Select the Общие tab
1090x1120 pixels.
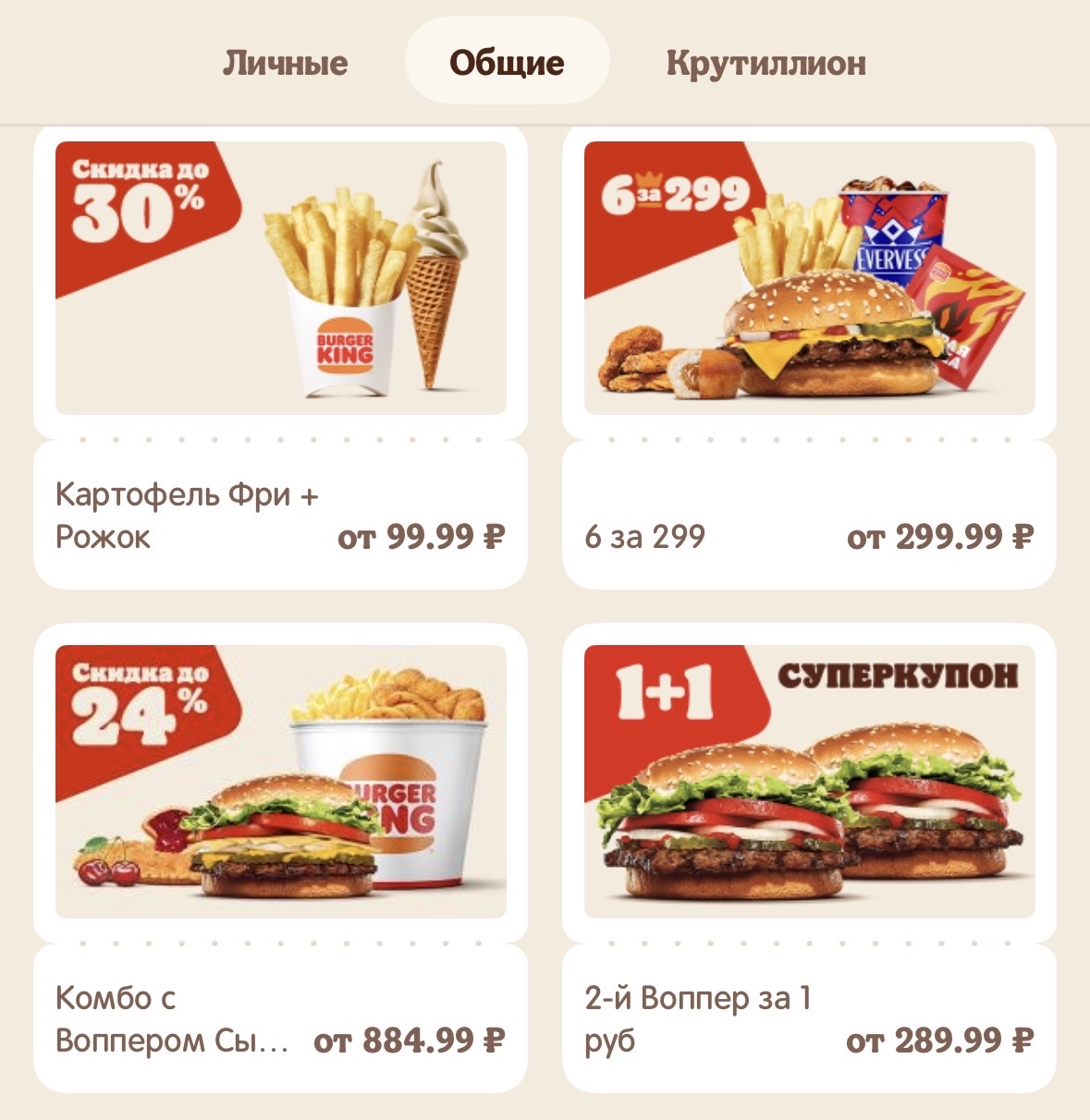point(507,63)
